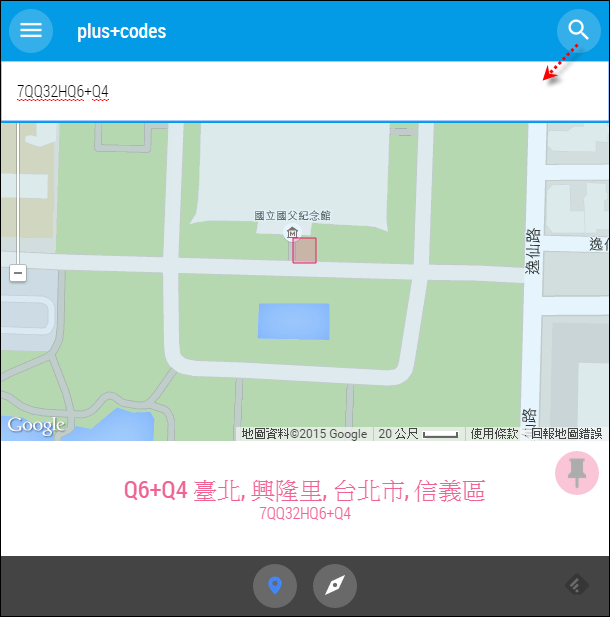Open the hamburger navigation menu
610x617 pixels.
click(31, 31)
